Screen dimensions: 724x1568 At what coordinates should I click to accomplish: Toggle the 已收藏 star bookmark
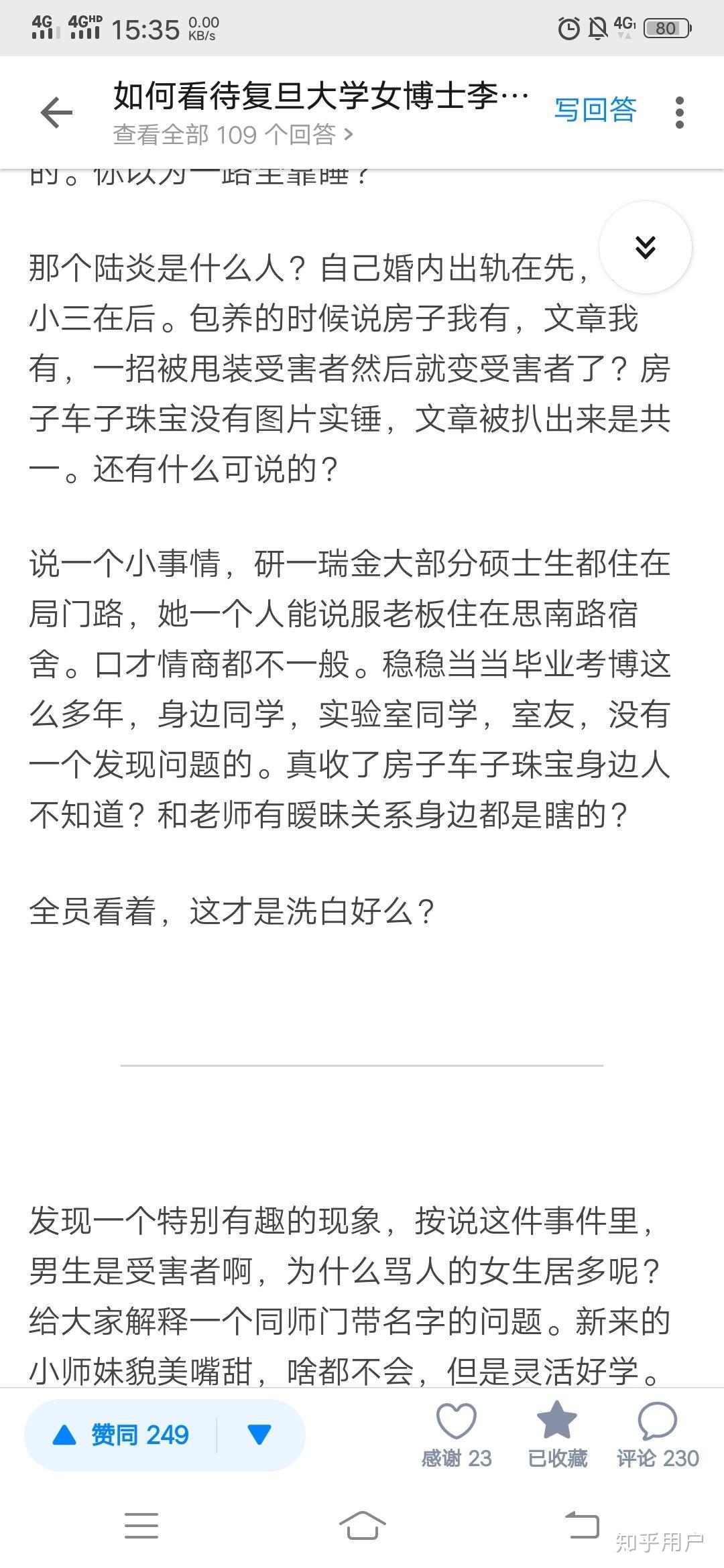point(557,1433)
